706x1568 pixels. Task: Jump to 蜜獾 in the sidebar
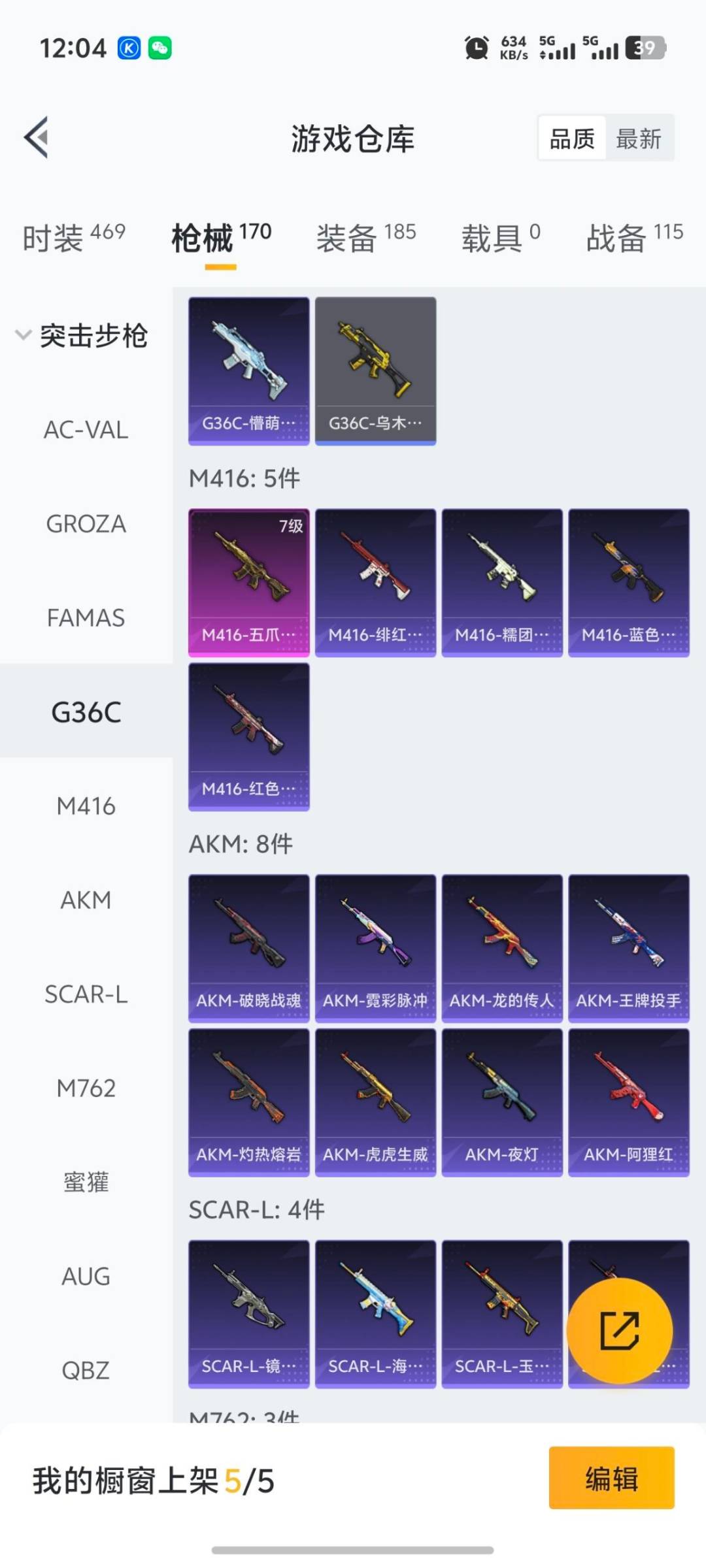point(86,1182)
